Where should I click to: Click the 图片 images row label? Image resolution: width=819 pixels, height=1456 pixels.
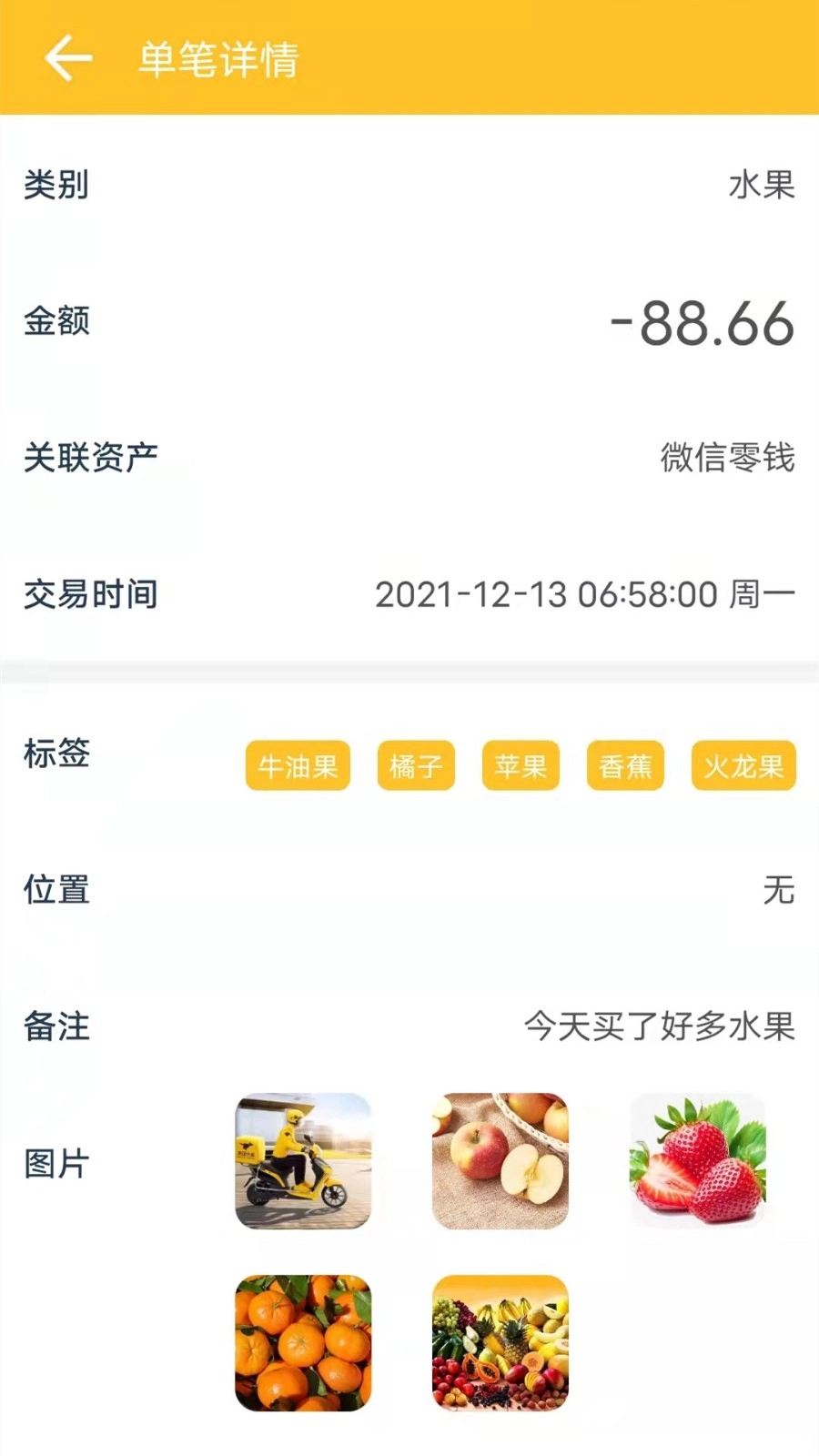point(55,1162)
